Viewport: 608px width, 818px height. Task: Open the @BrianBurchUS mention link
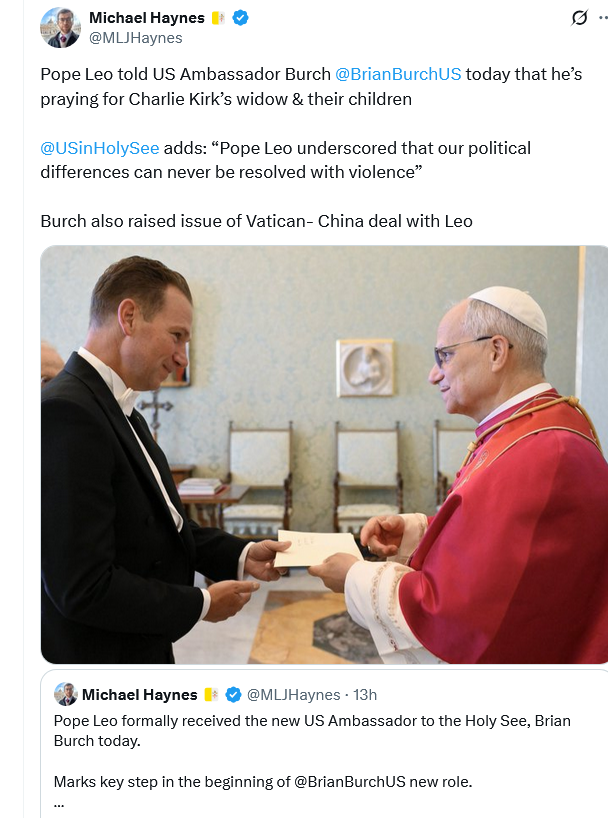(398, 75)
